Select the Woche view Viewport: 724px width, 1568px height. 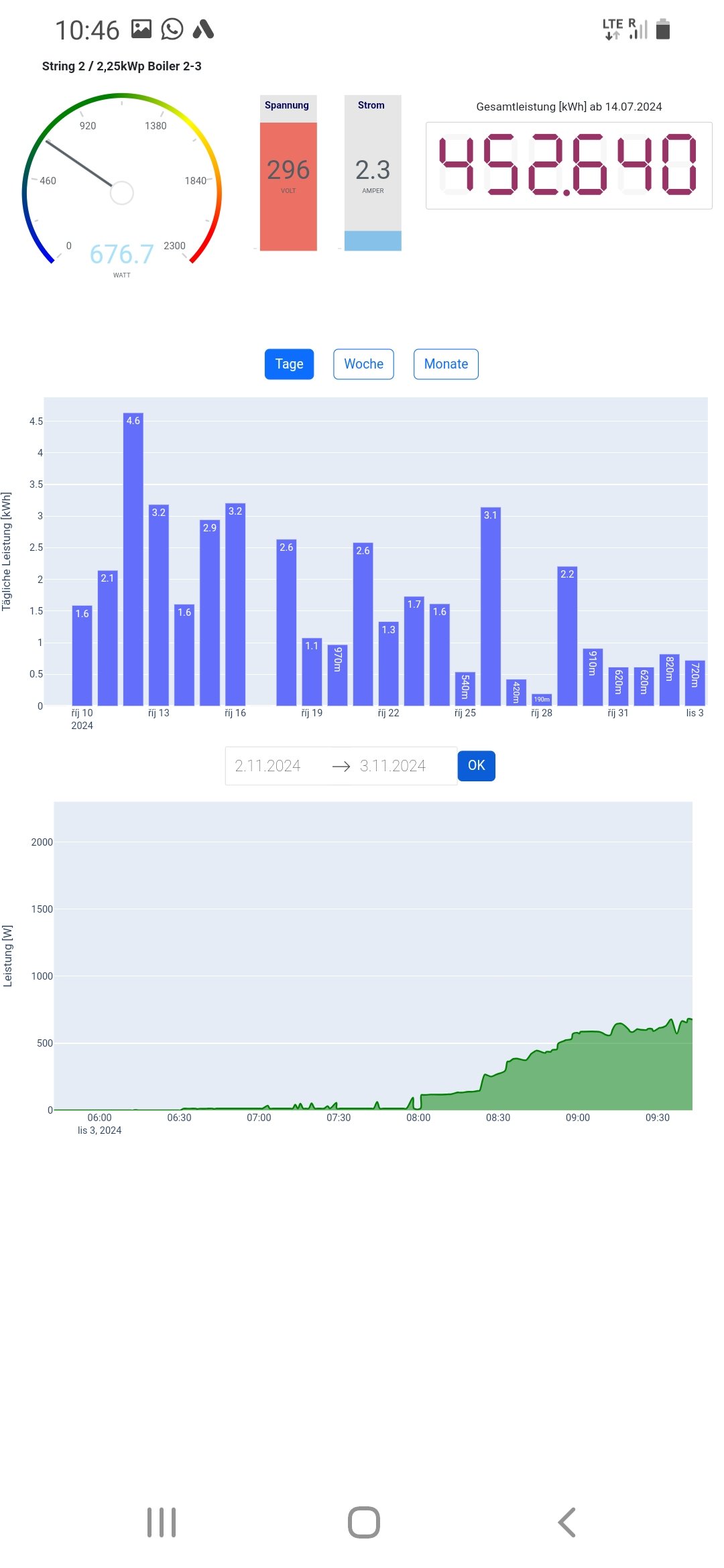[x=363, y=364]
